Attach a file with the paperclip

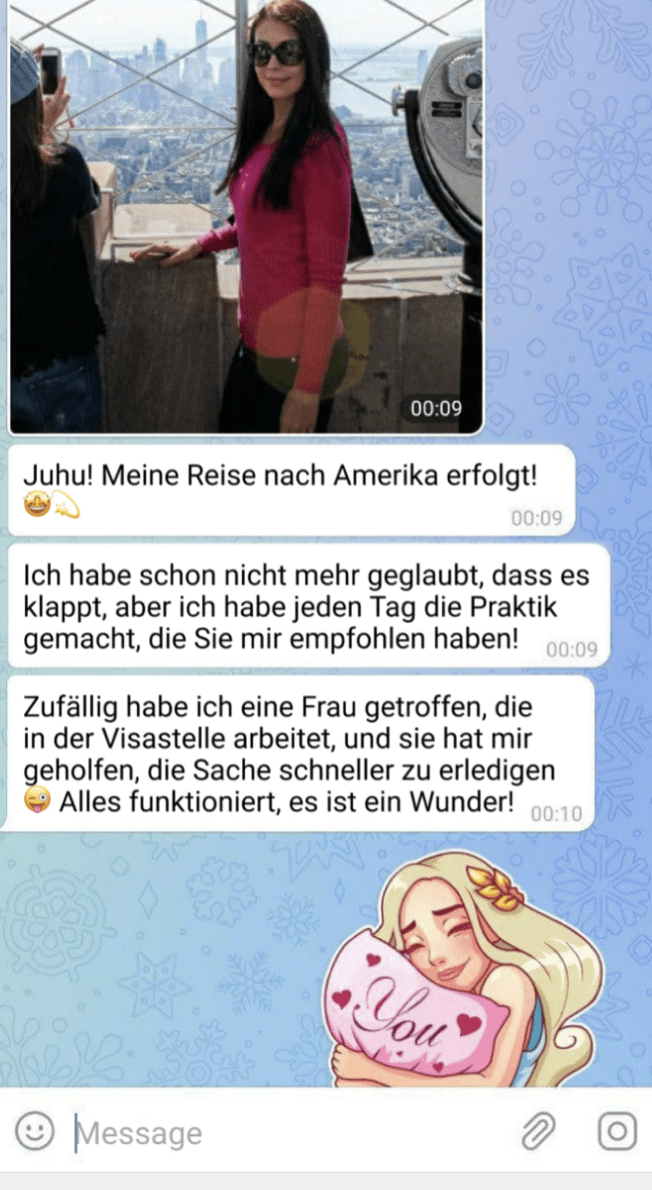(537, 1132)
